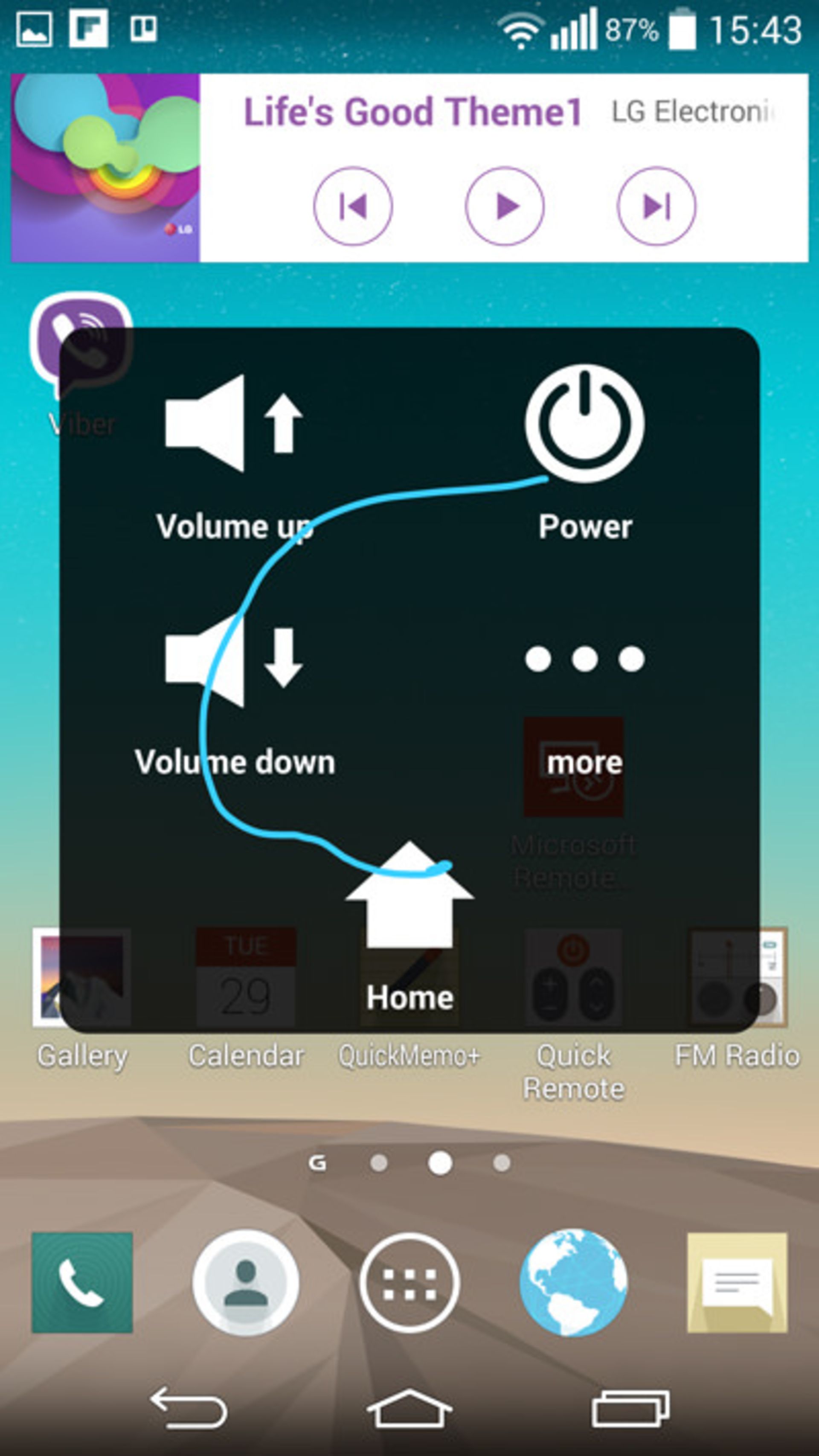This screenshot has width=819, height=1456.
Task: Open the more options dots
Action: pos(584,659)
